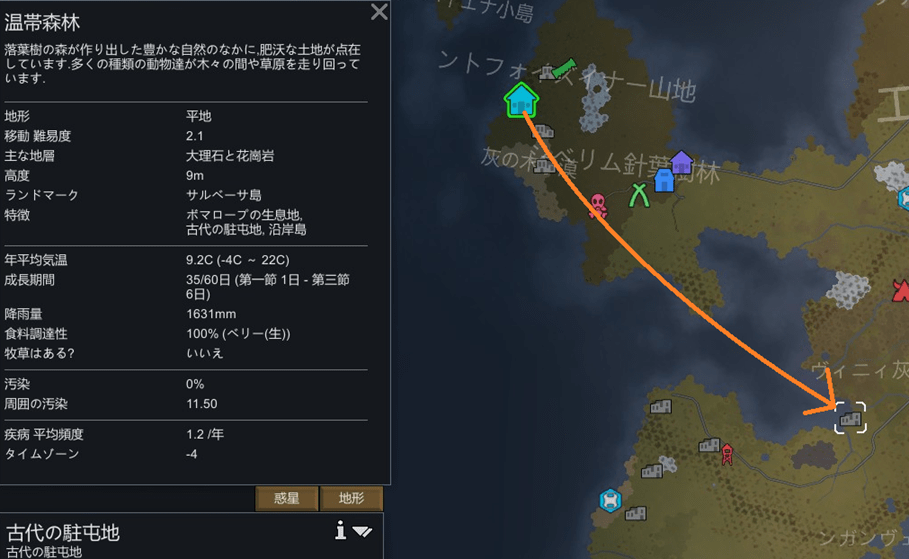Image resolution: width=909 pixels, height=559 pixels.
Task: Tap the pink skull map marker
Action: tap(598, 206)
